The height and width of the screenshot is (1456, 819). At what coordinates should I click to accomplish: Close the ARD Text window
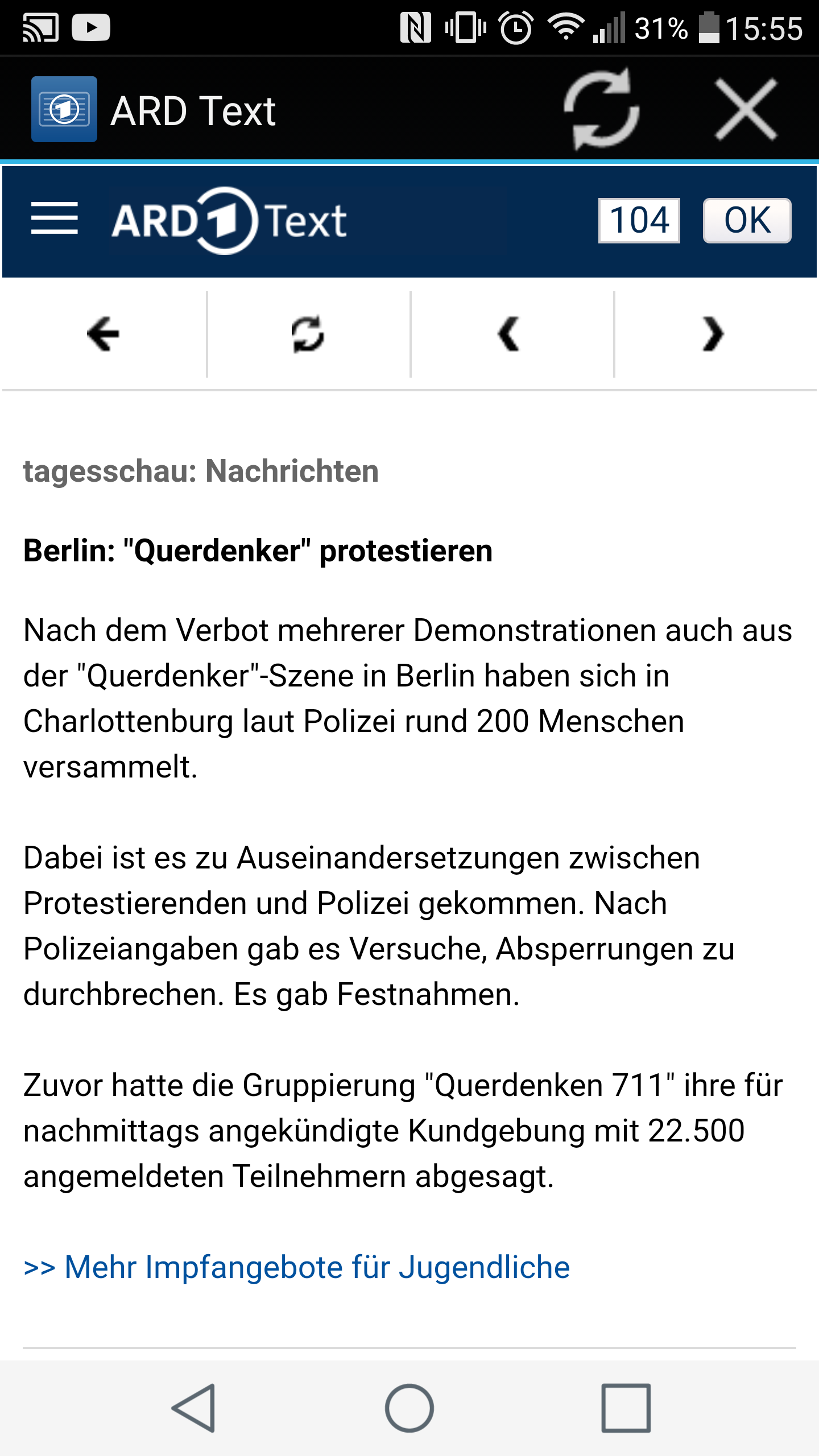(746, 109)
